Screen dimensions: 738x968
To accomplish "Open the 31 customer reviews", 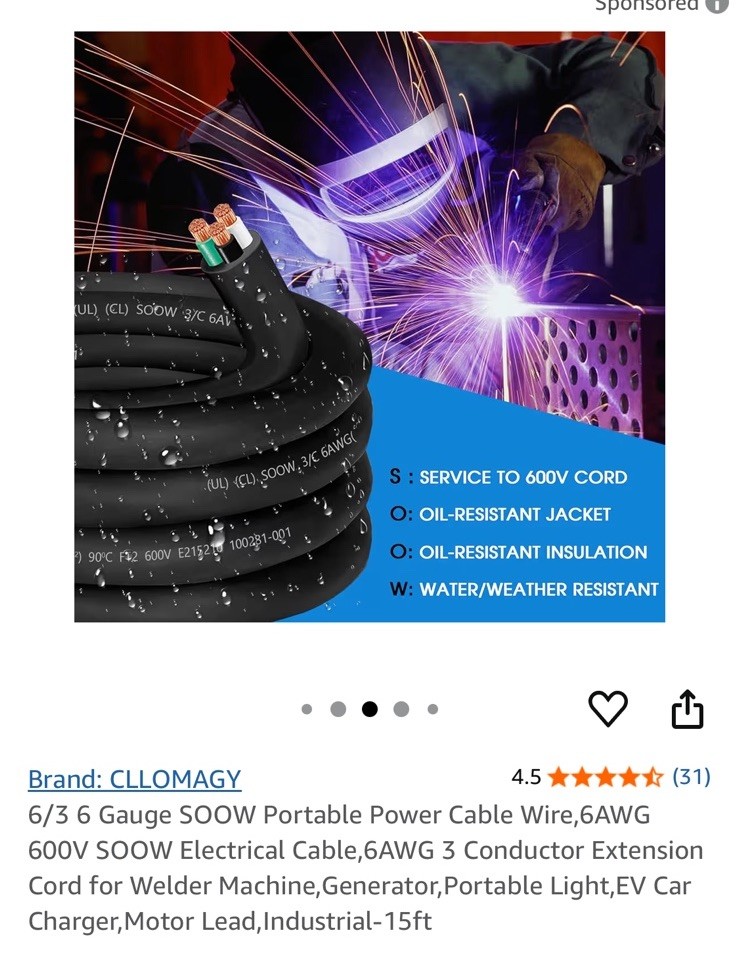I will point(691,777).
